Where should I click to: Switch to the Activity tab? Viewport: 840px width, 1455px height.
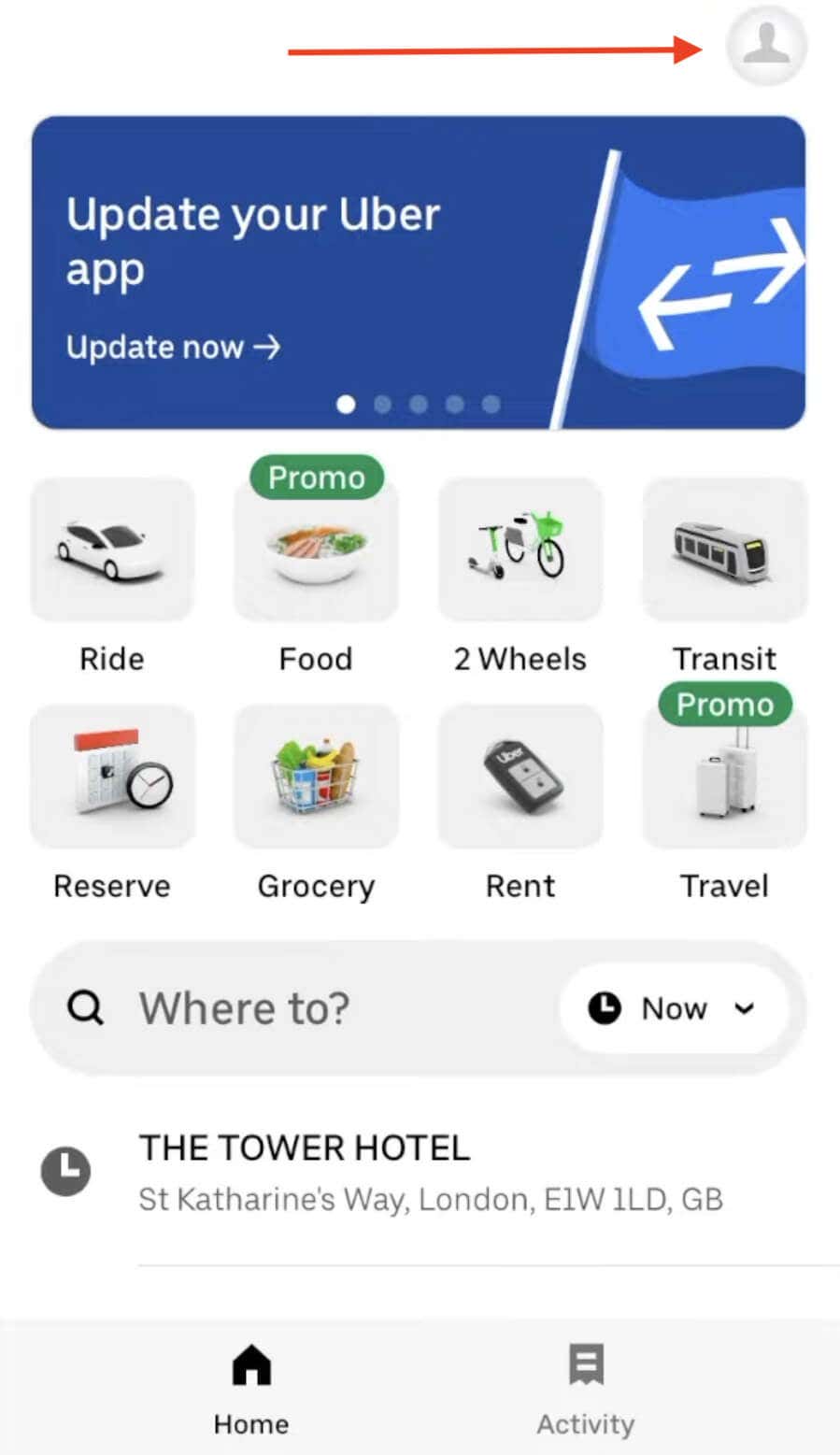[586, 1392]
